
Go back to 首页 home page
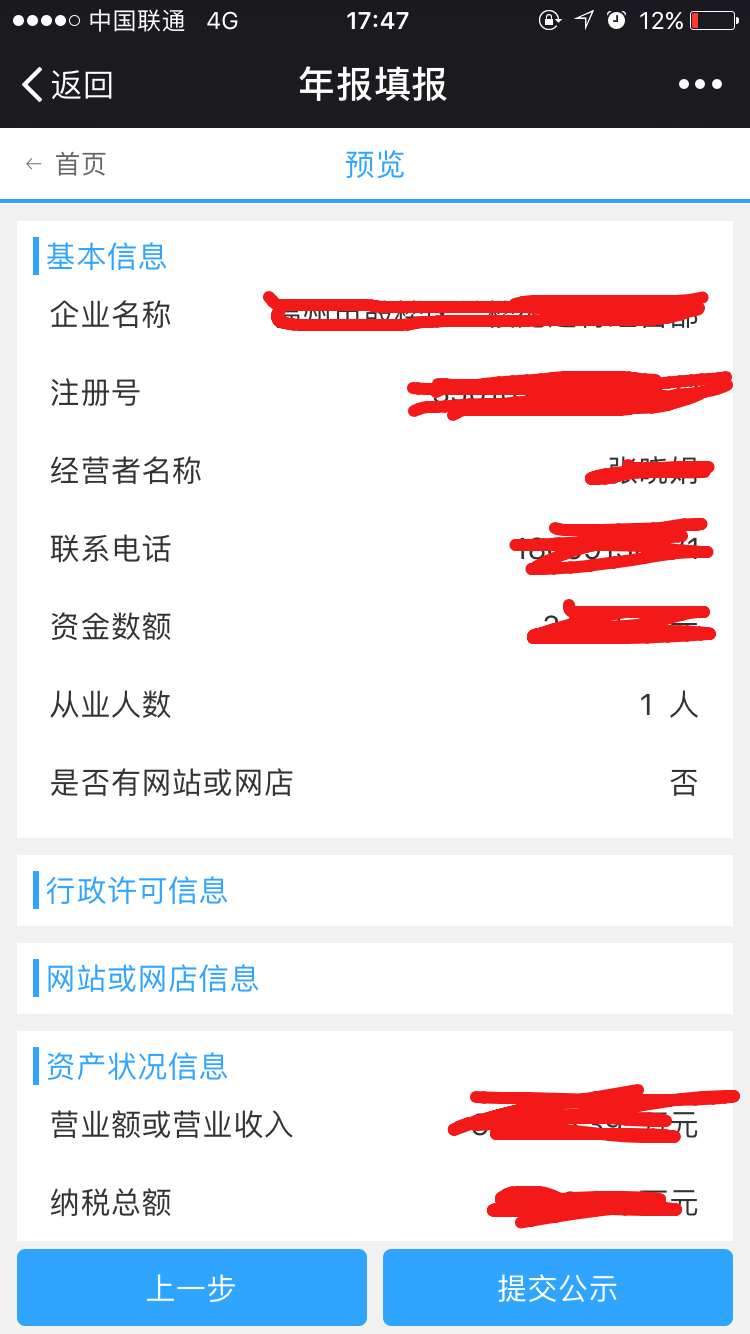coord(66,164)
